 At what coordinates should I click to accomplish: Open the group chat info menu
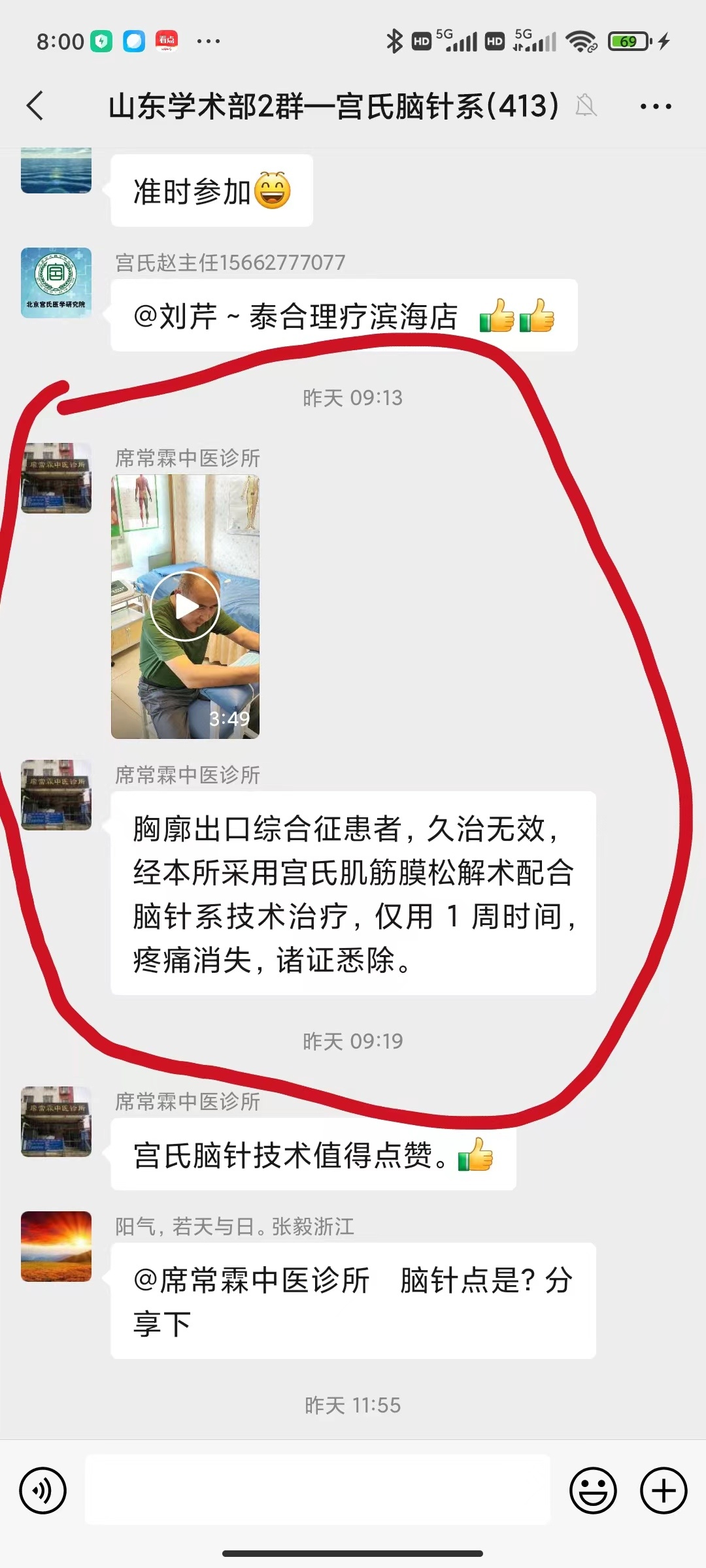point(655,106)
